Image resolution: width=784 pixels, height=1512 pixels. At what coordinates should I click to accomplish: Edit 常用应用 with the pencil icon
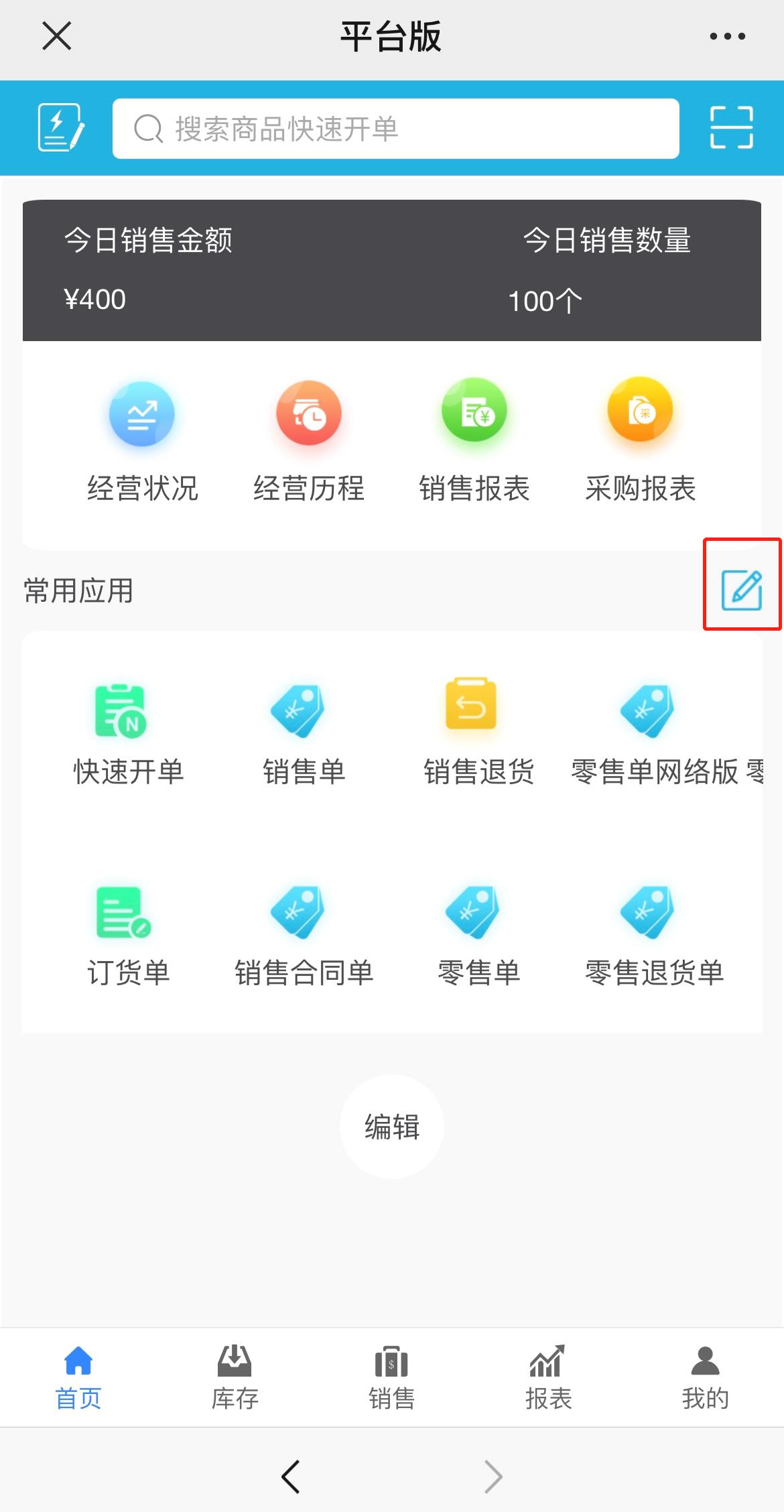(741, 590)
